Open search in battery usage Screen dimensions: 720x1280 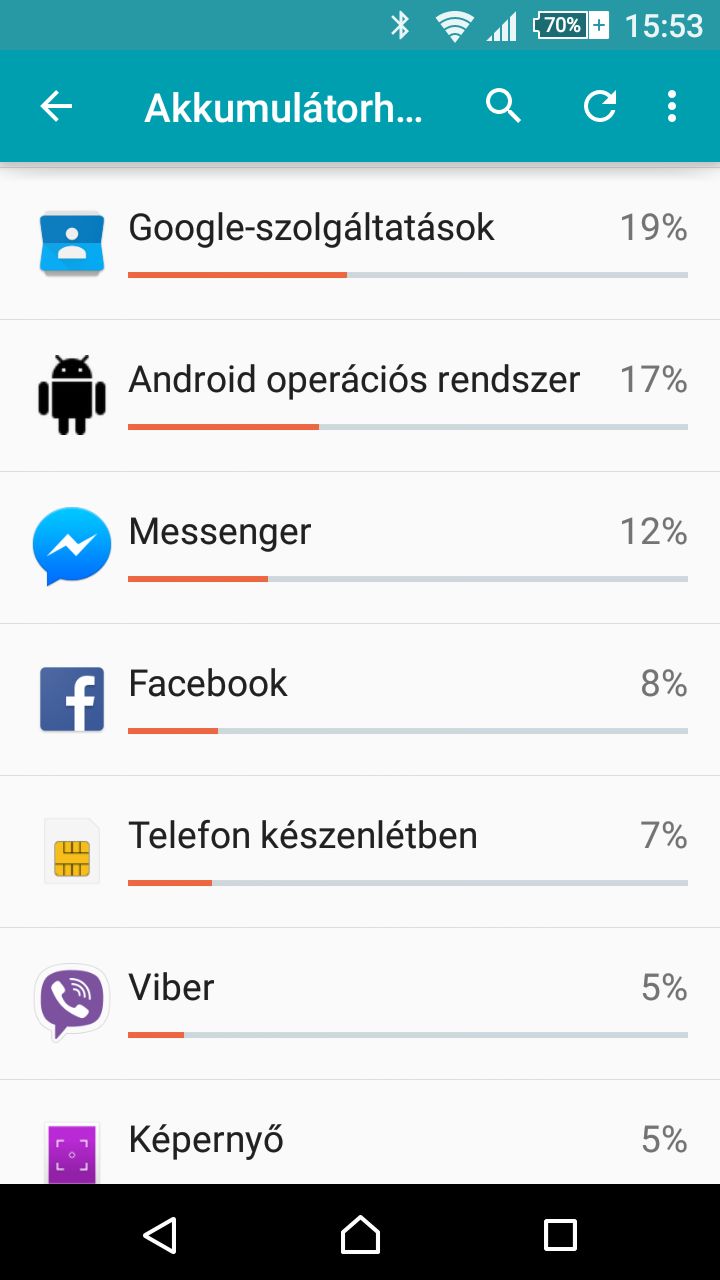click(x=504, y=106)
